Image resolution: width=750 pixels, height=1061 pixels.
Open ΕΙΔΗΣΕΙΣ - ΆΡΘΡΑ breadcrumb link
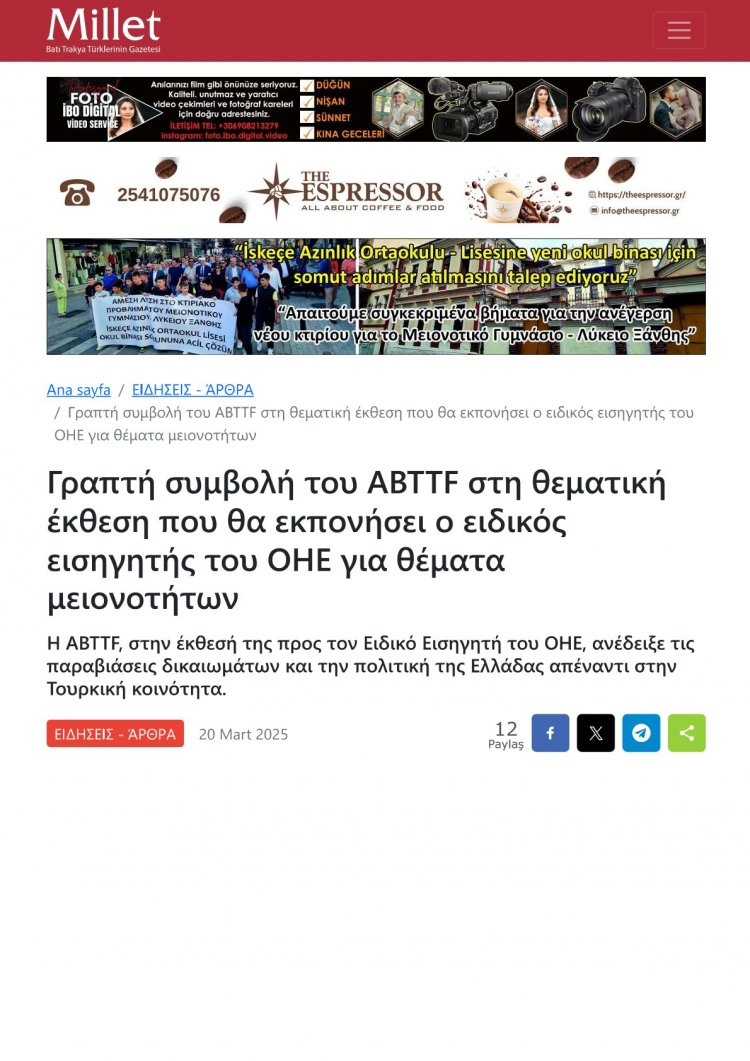(x=192, y=389)
